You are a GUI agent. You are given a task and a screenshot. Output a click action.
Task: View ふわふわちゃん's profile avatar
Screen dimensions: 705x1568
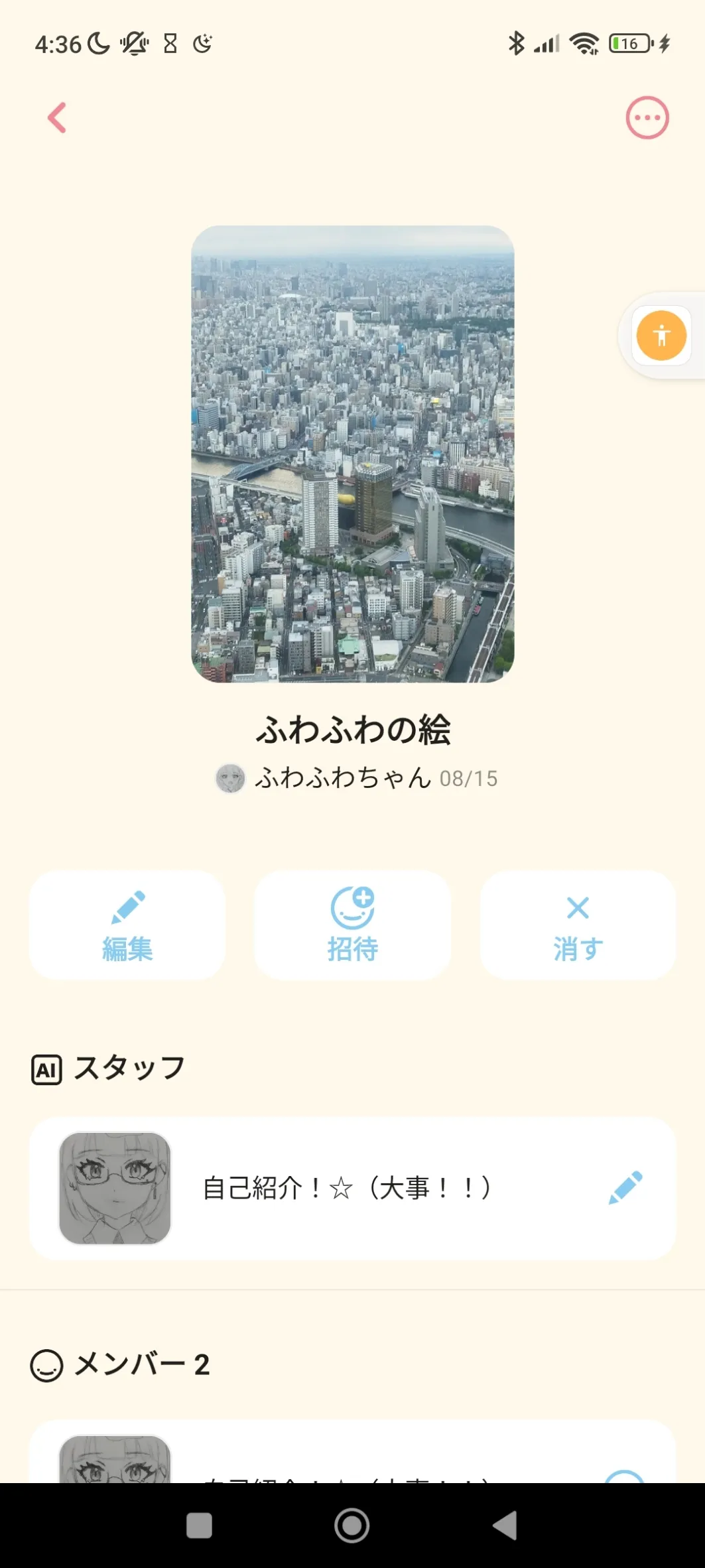(x=231, y=778)
